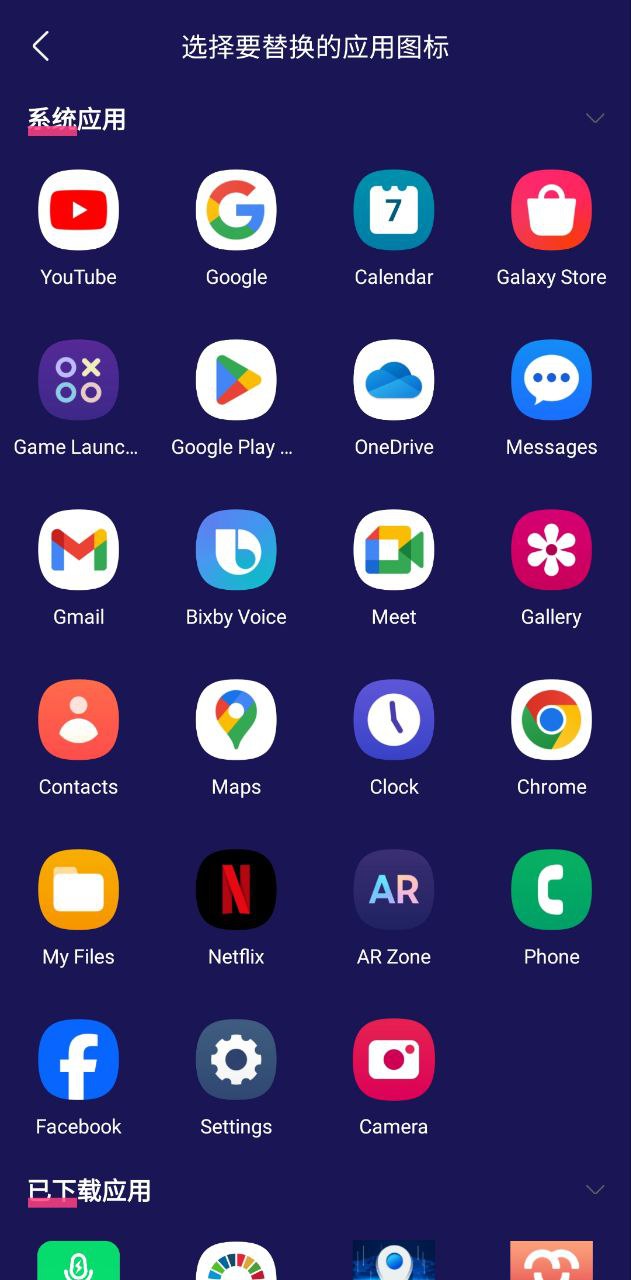This screenshot has width=631, height=1280.
Task: Choose the Gmail app icon
Action: point(78,550)
